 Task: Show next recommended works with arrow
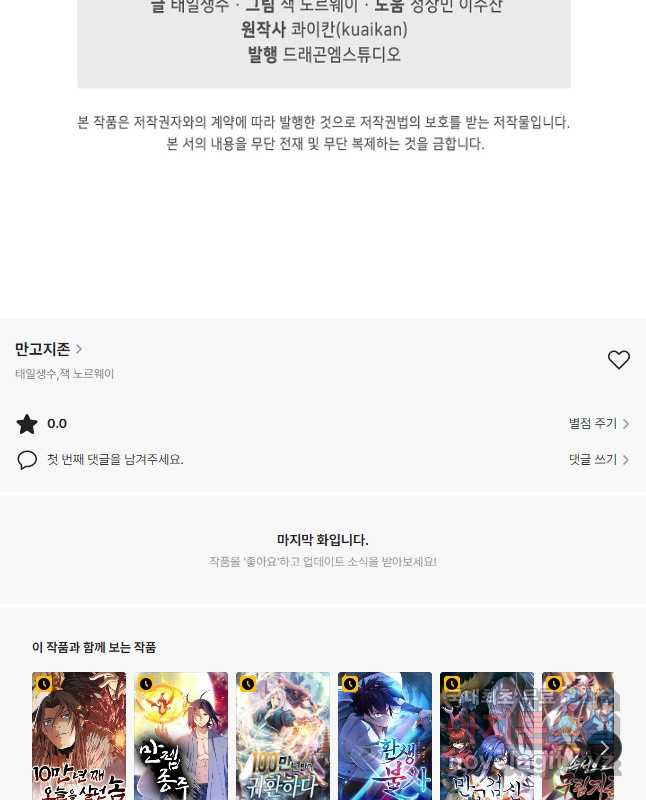[603, 748]
